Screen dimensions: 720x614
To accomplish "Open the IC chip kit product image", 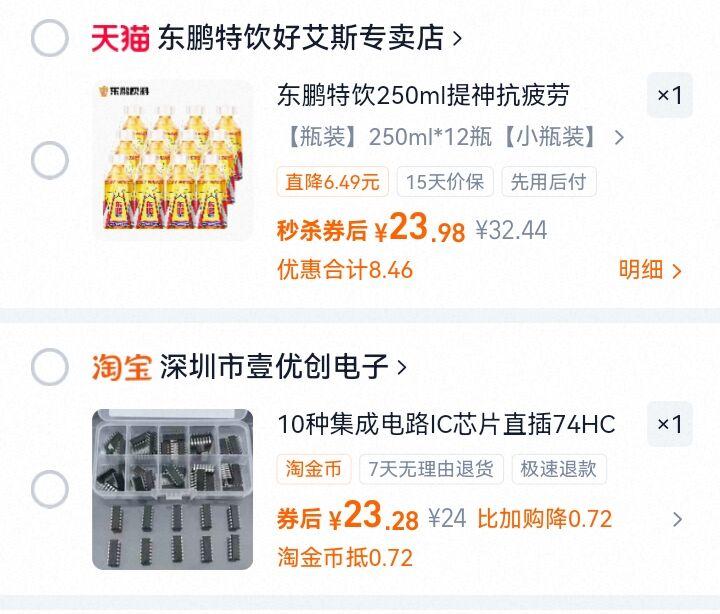I will pyautogui.click(x=173, y=490).
